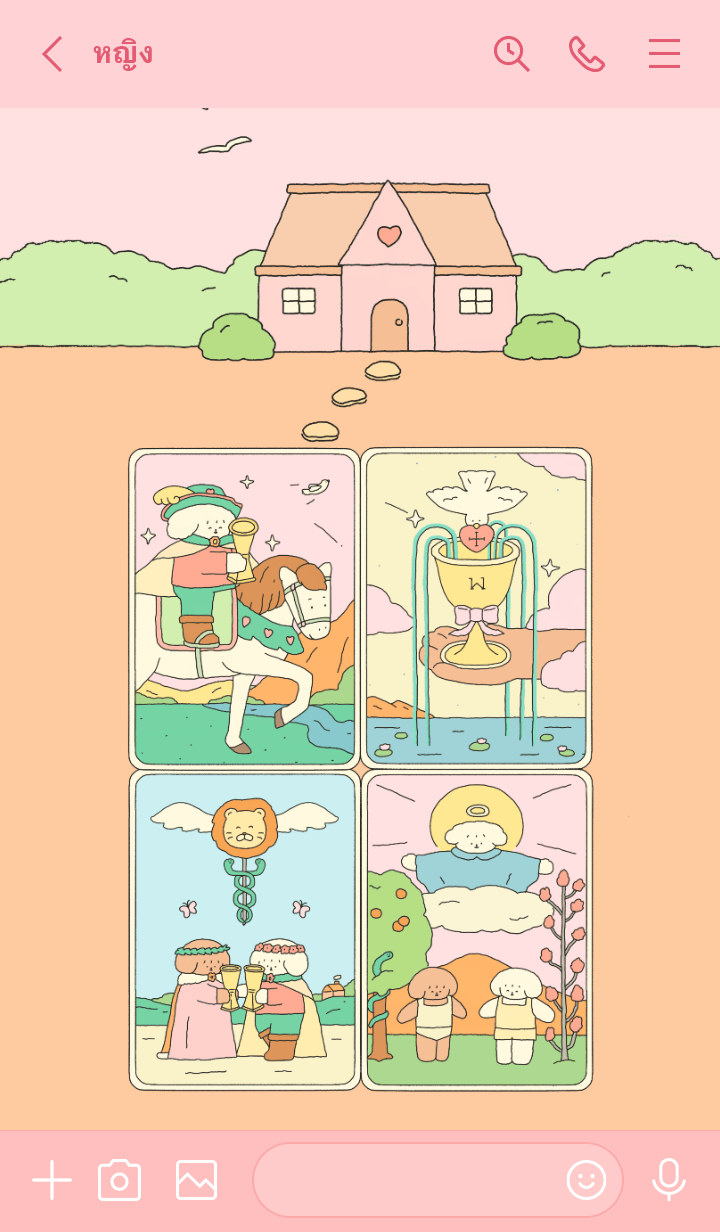Image resolution: width=720 pixels, height=1232 pixels.
Task: Search within this chat
Action: 511,54
